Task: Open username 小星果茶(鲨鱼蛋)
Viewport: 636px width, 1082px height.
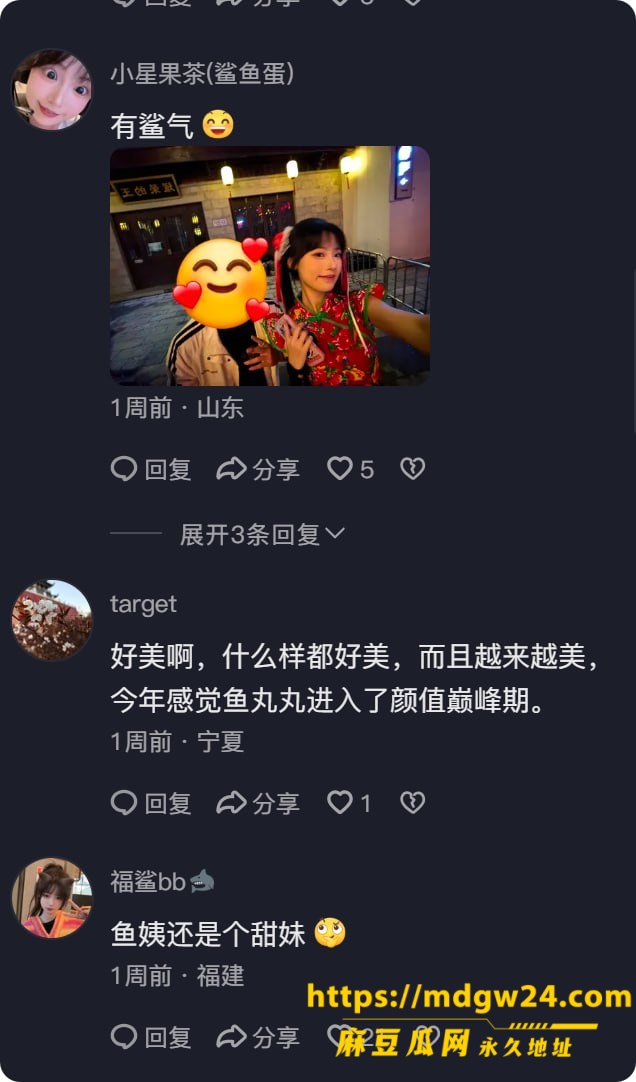Action: pyautogui.click(x=202, y=74)
